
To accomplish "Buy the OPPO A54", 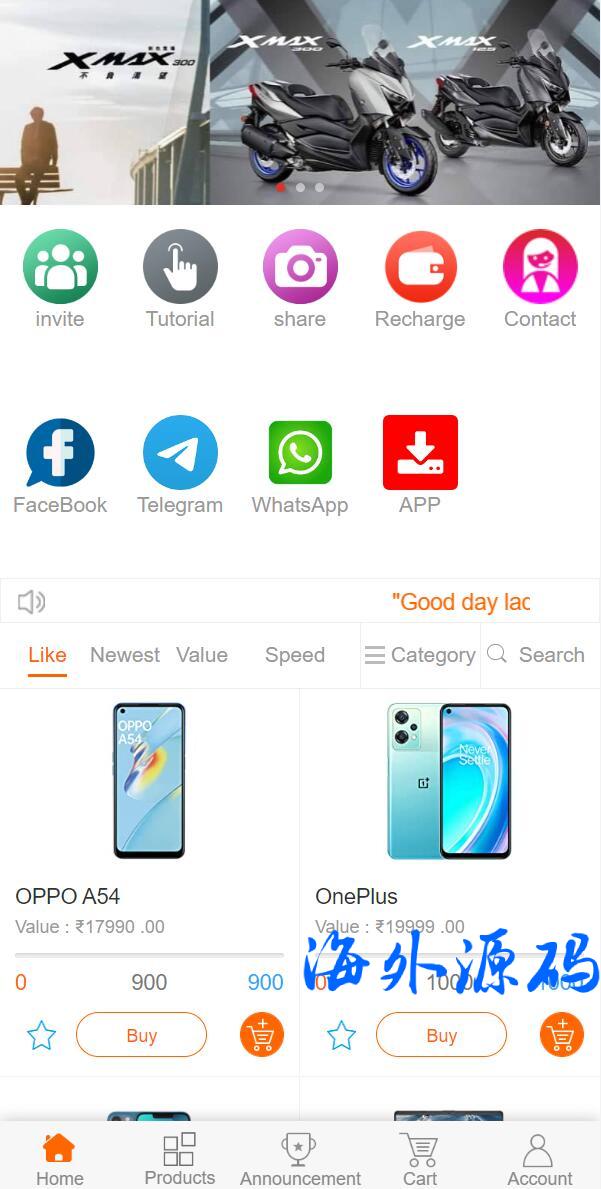I will tap(141, 1035).
